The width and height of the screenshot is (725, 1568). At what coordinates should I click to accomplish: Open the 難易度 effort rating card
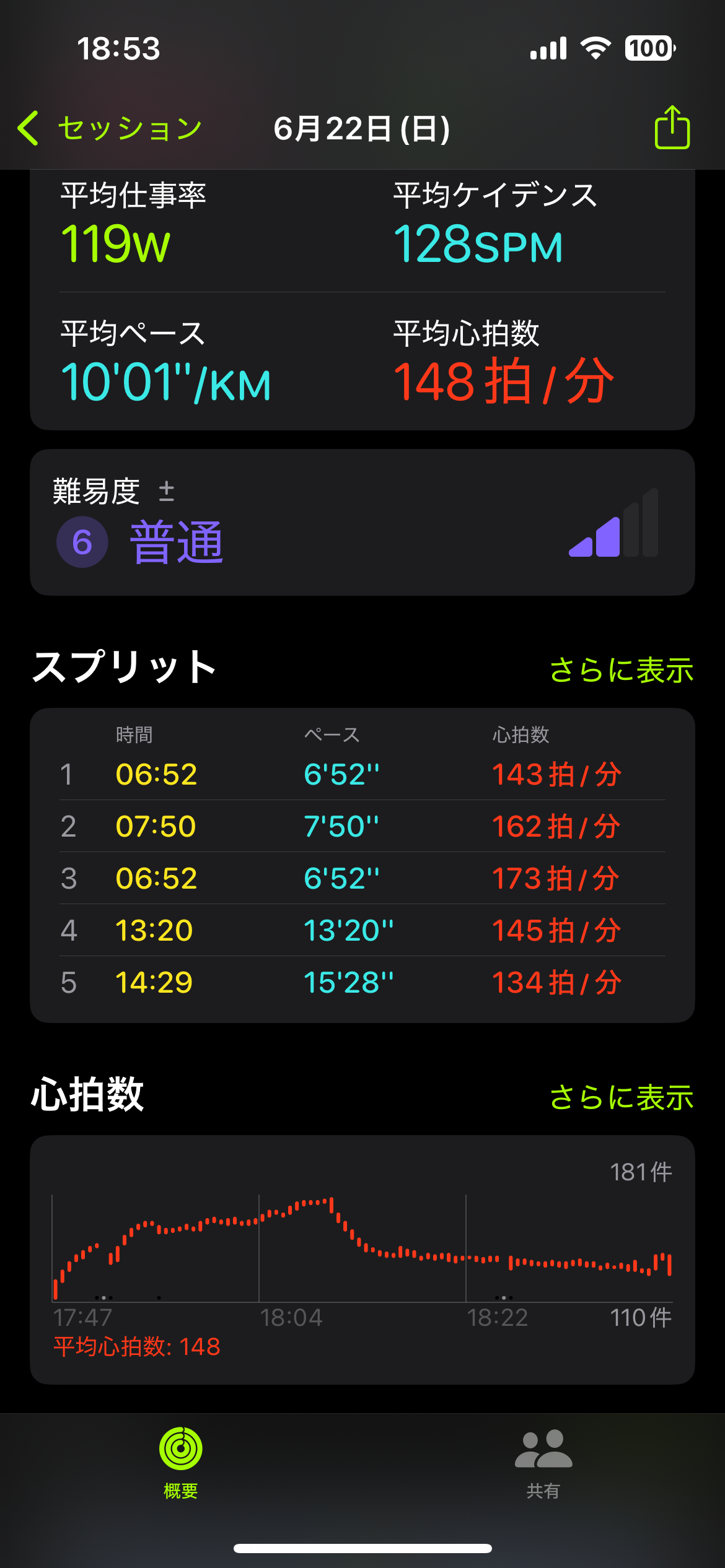[x=362, y=522]
